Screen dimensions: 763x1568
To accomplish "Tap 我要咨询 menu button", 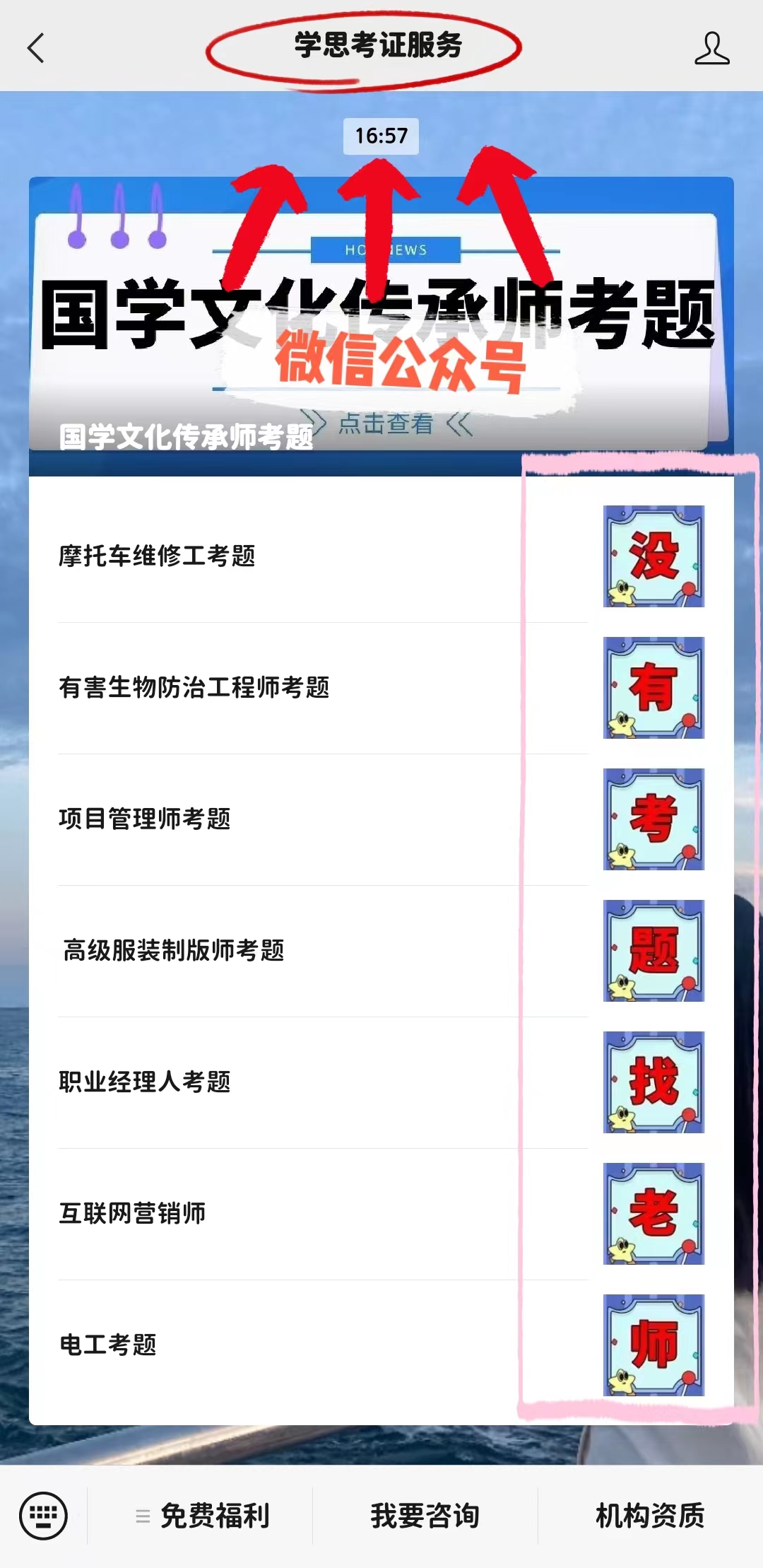I will 425,1516.
